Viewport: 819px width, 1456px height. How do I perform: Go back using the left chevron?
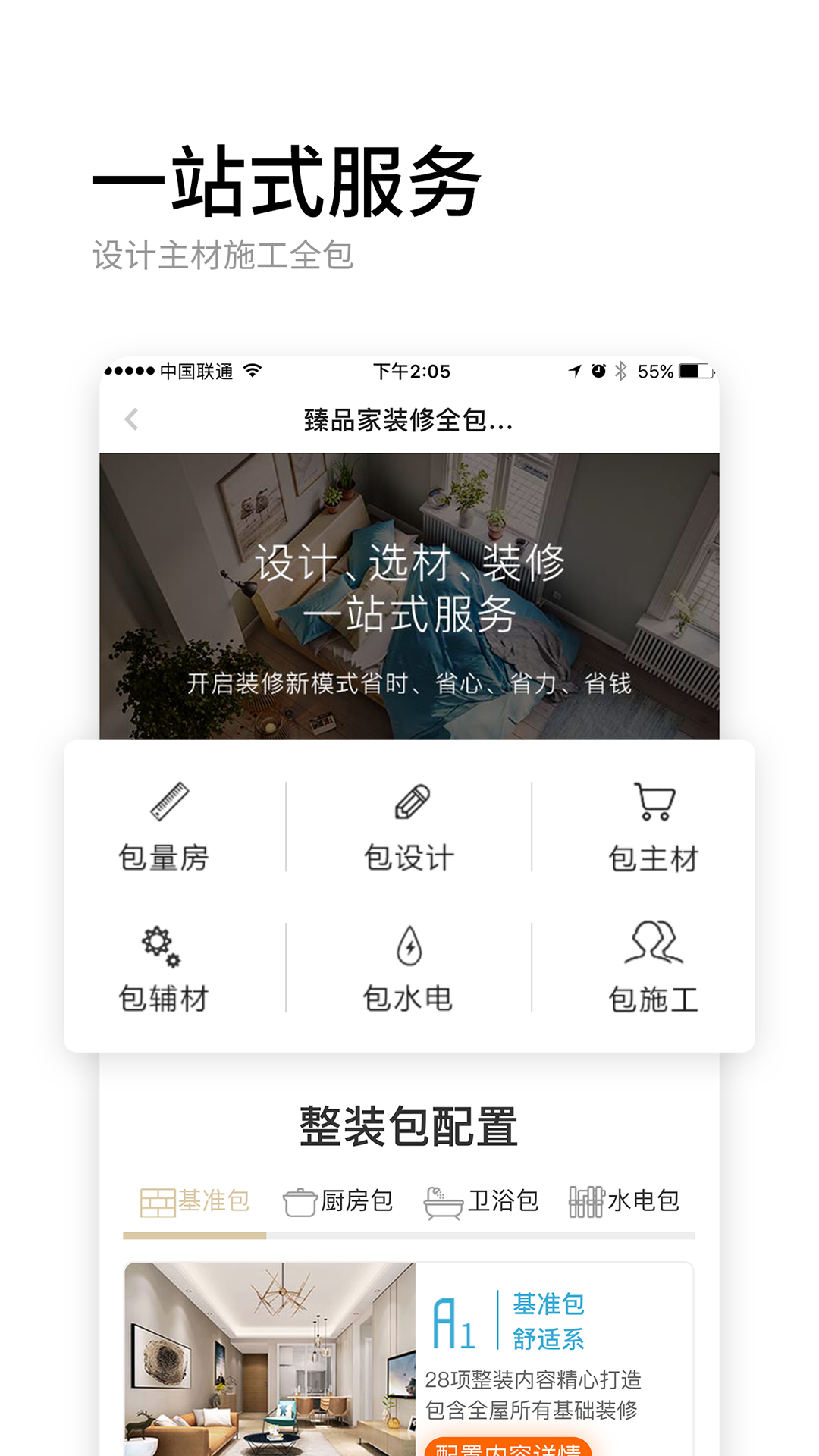133,418
